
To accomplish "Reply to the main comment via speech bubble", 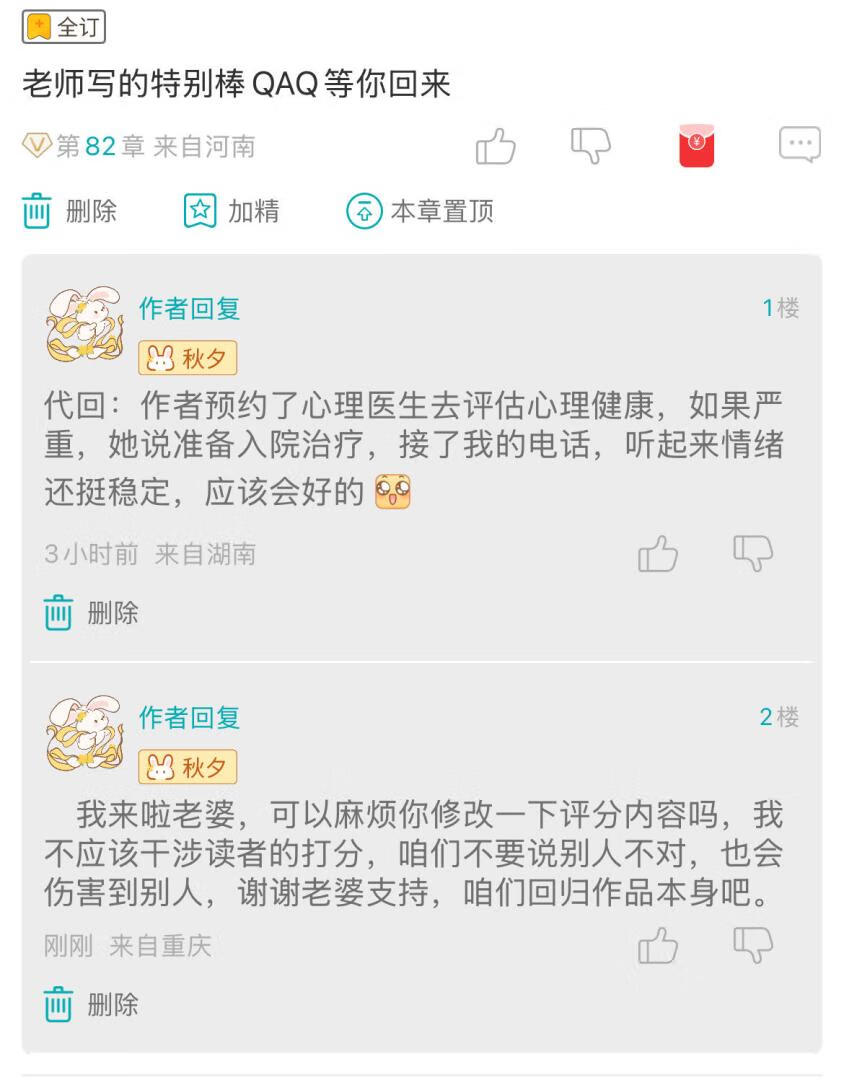I will pyautogui.click(x=799, y=145).
